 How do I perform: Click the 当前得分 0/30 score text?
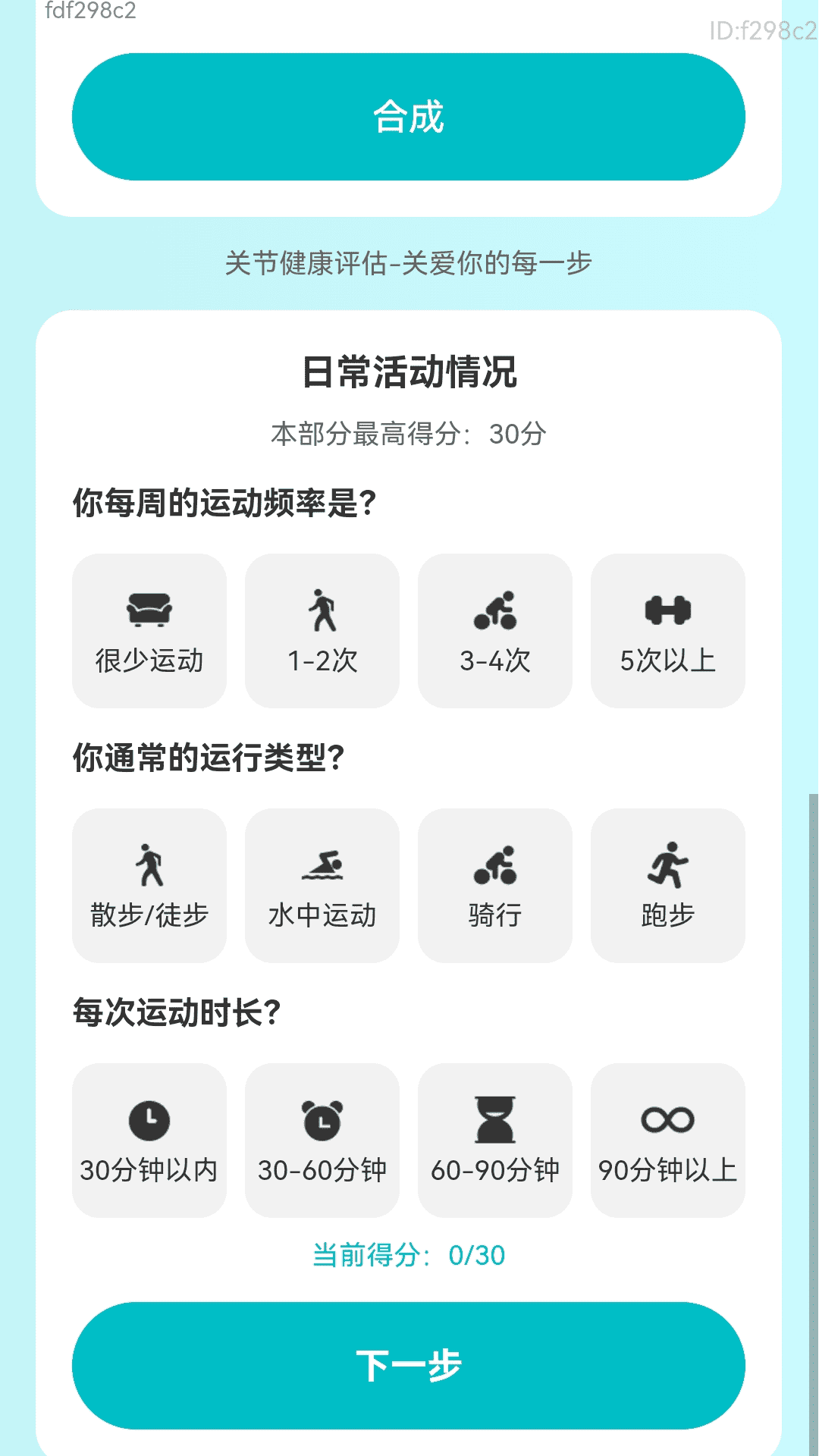click(x=409, y=1255)
